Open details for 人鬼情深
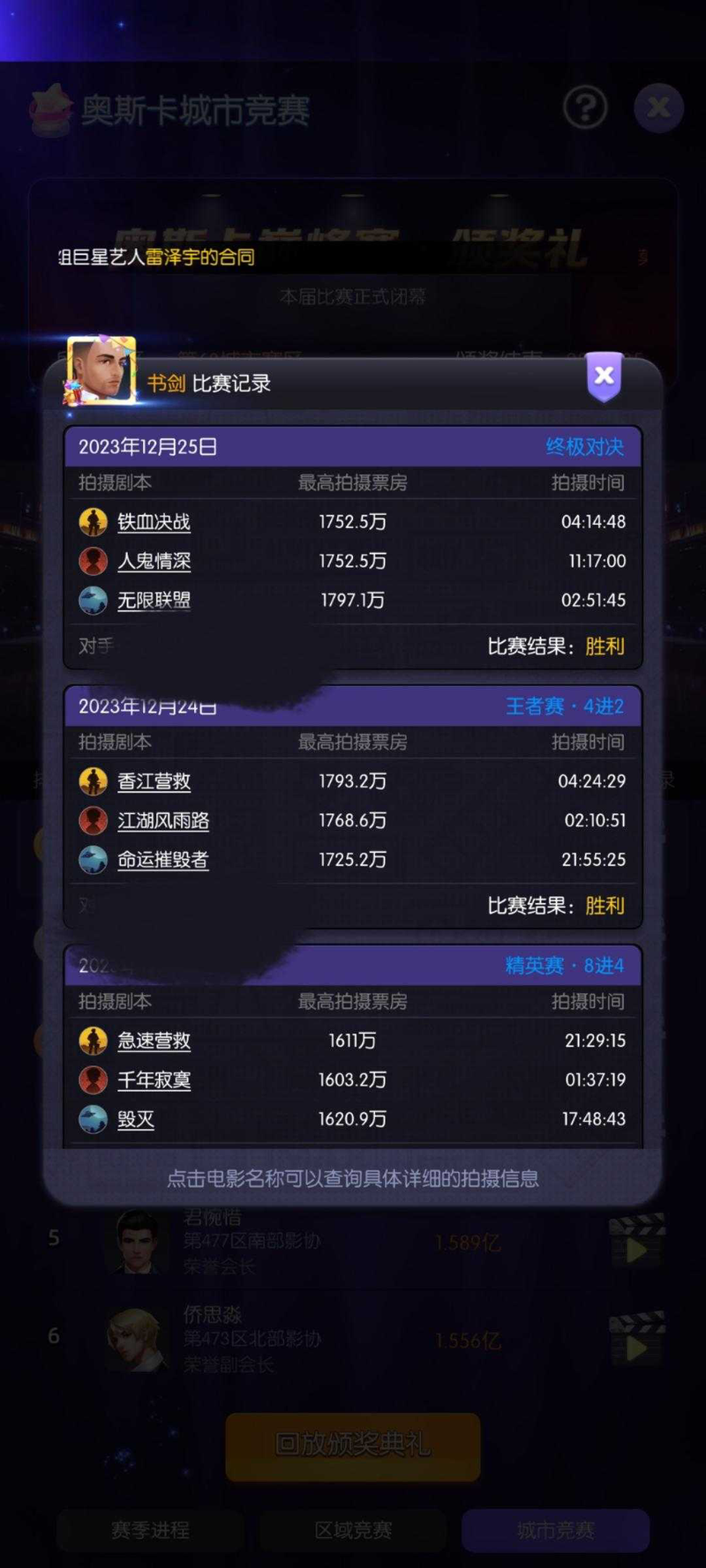Screen dimensions: 706x1568 (154, 561)
